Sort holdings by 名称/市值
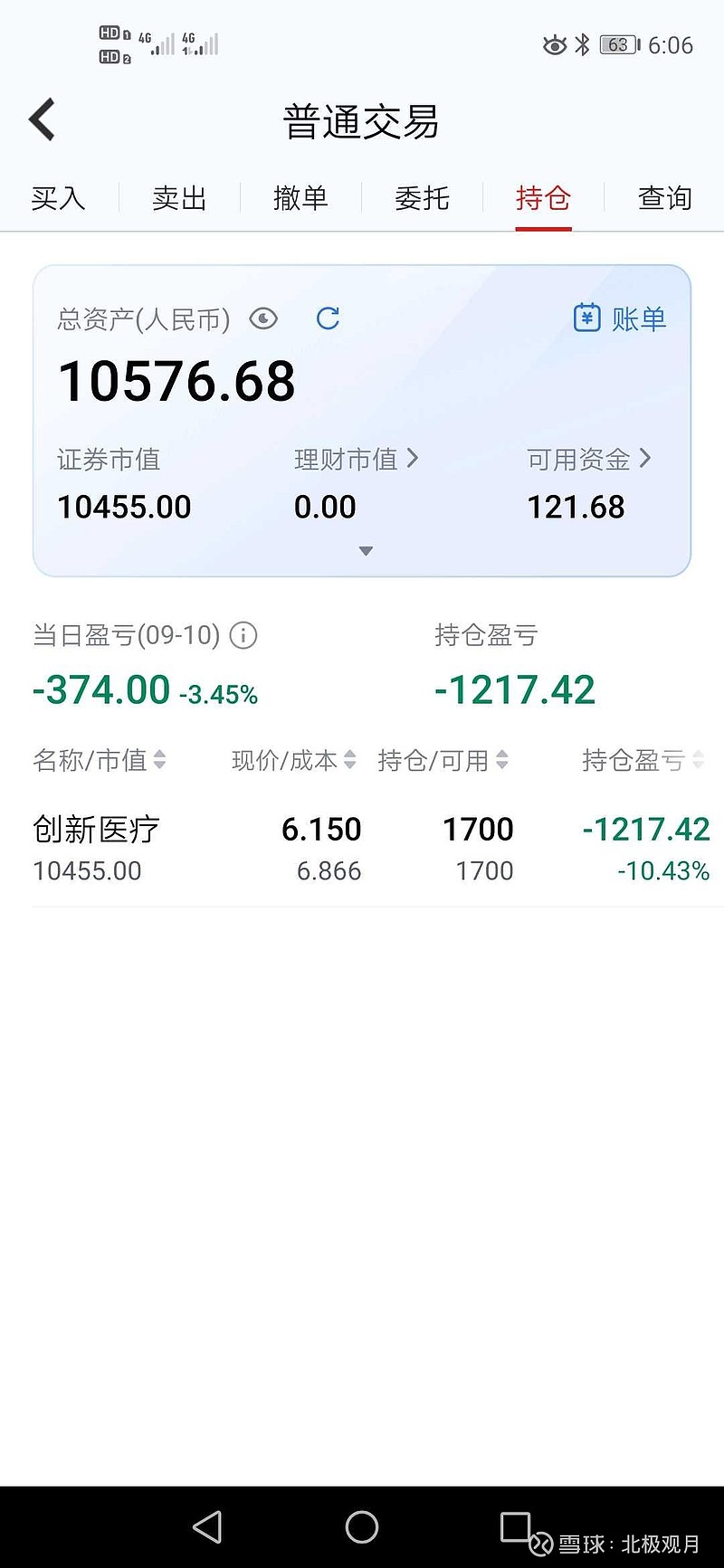 point(100,760)
